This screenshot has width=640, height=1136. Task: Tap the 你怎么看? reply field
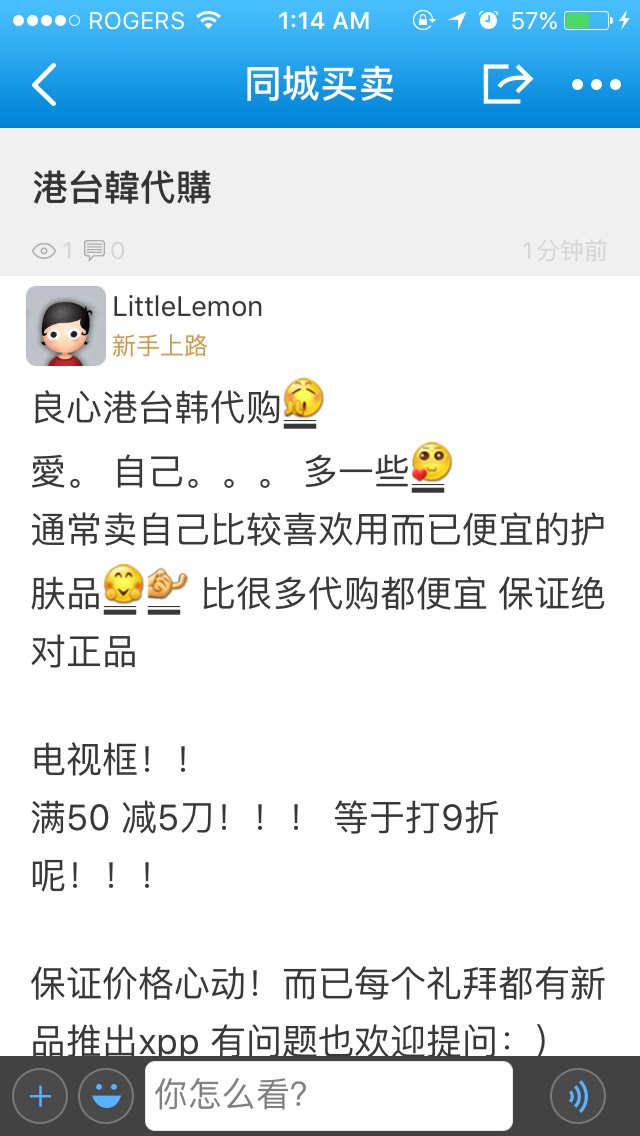pyautogui.click(x=329, y=1096)
